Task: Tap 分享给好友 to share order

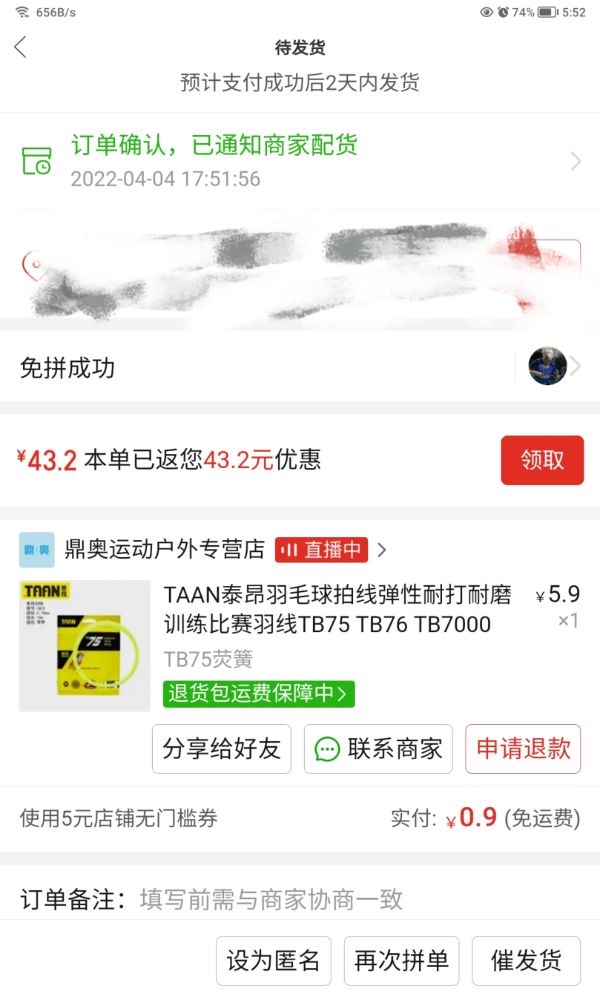Action: coord(221,749)
